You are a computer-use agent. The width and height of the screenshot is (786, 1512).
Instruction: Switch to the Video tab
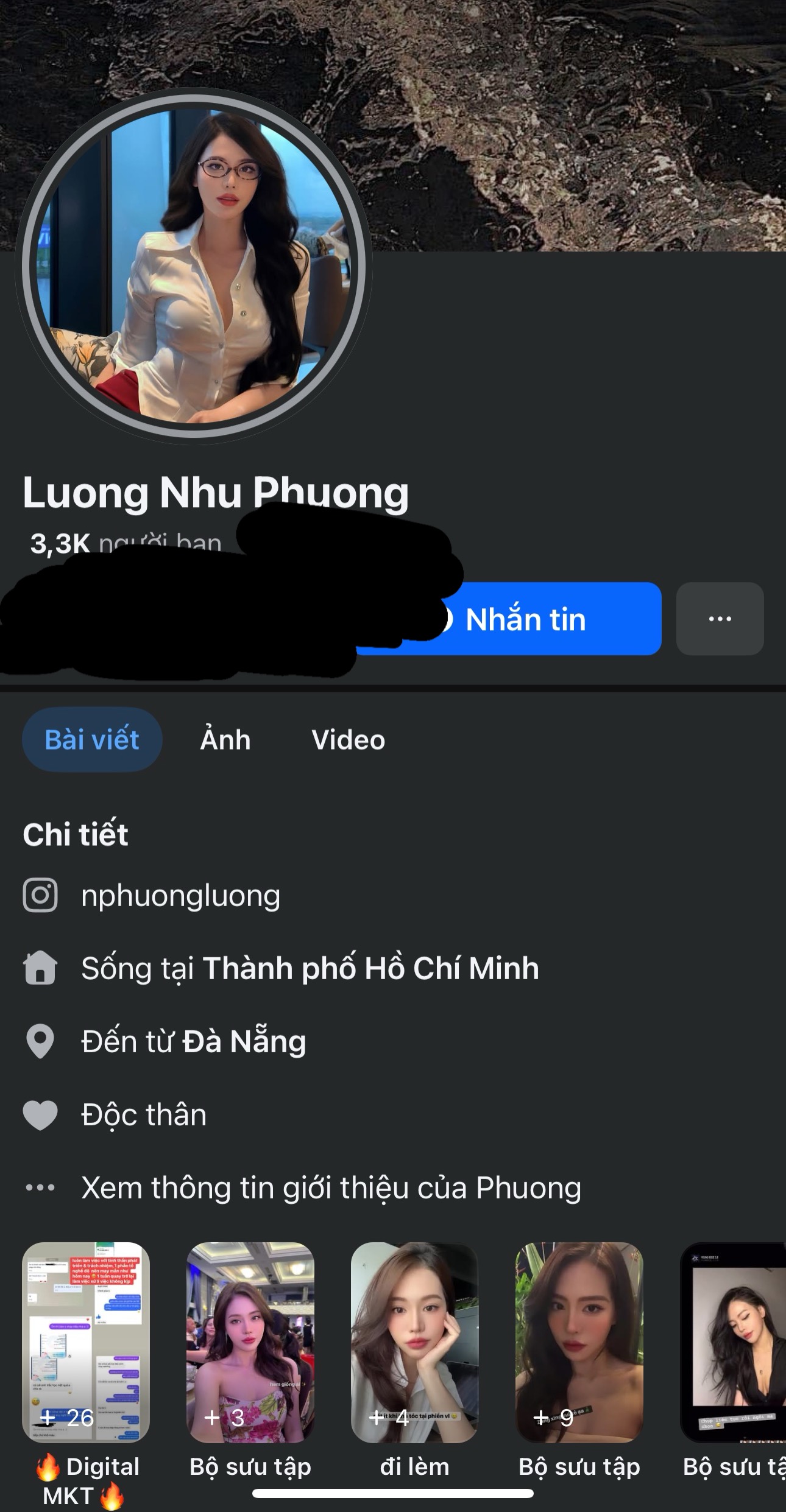348,740
